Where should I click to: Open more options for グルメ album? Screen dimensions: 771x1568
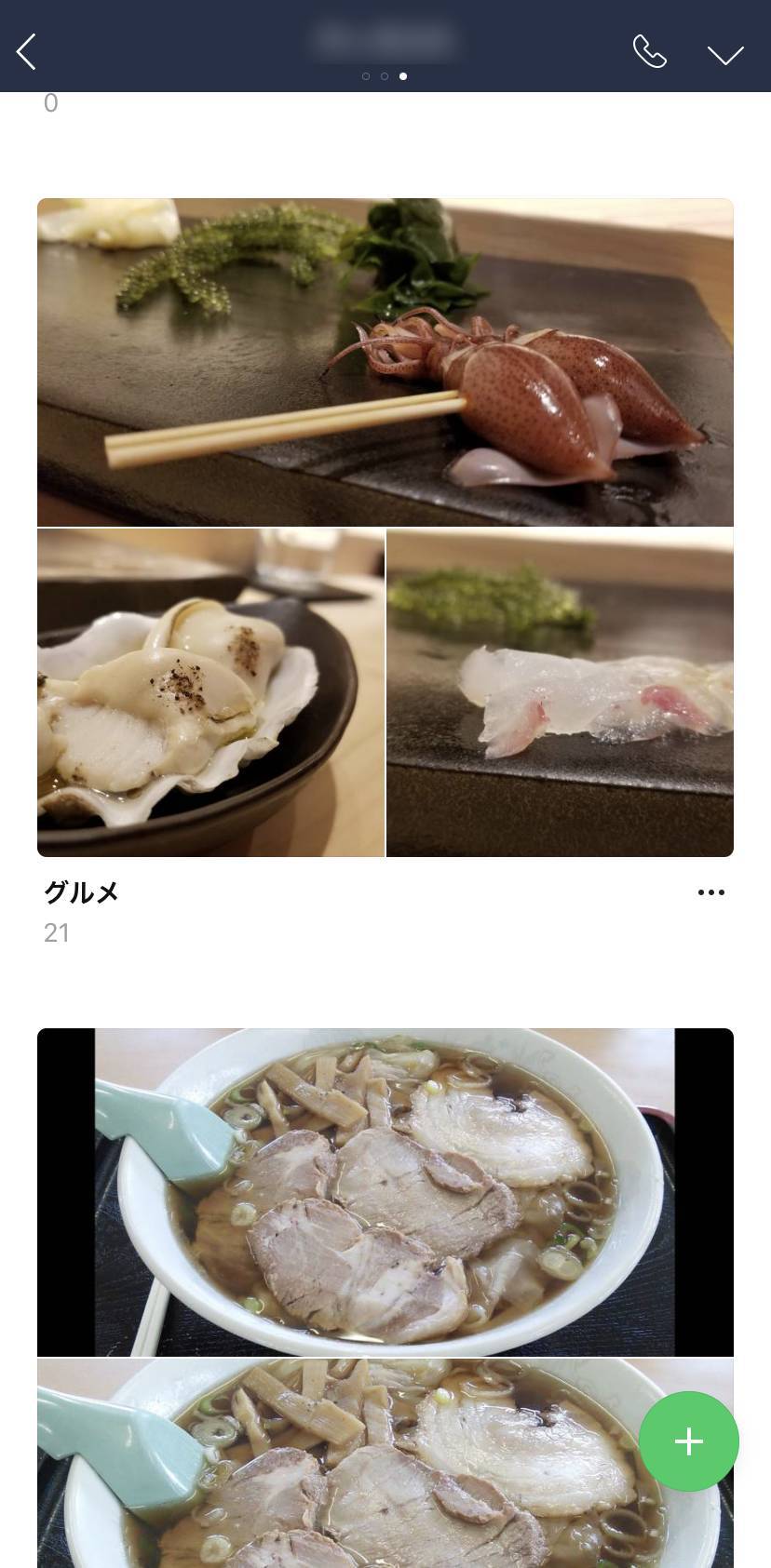[x=710, y=892]
